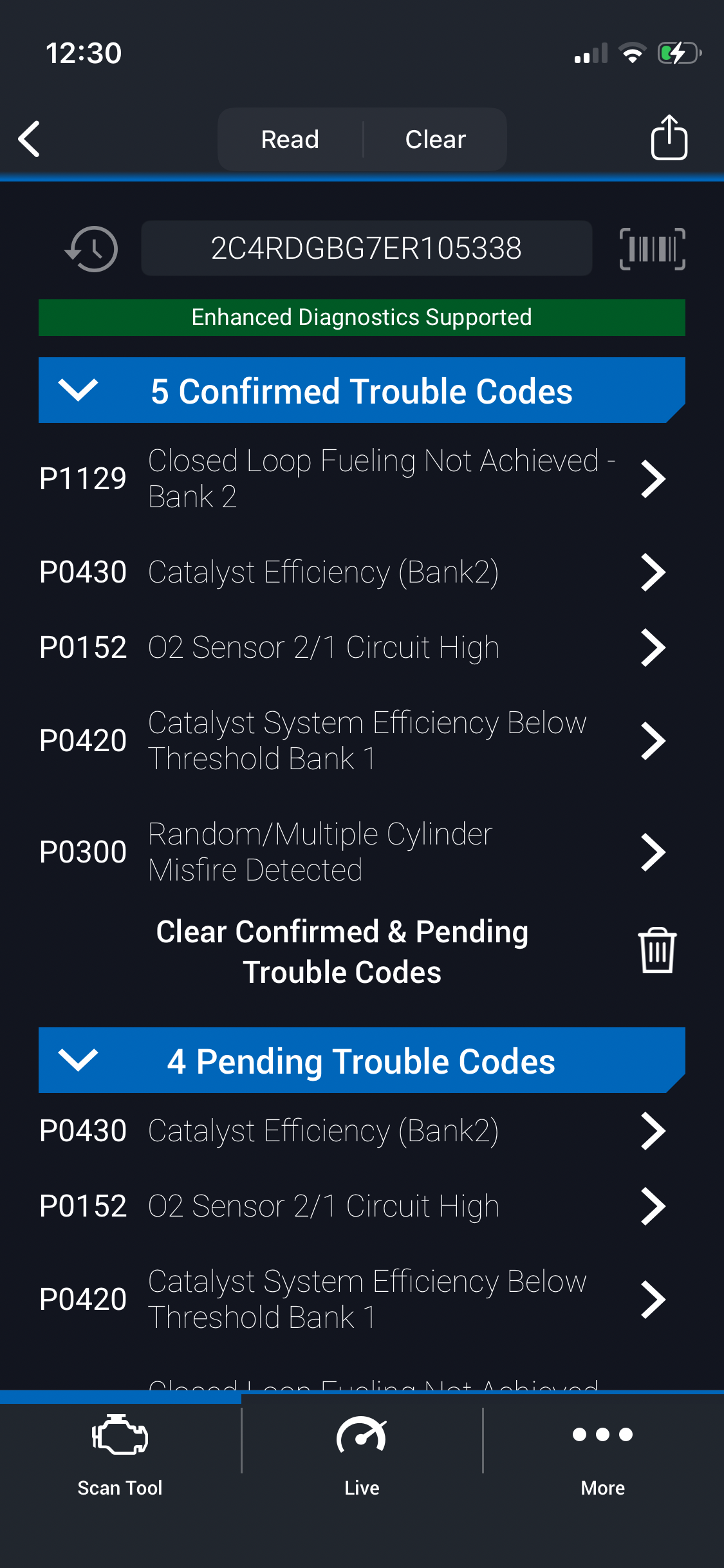Open confirmed code P1129 details

pos(351,478)
